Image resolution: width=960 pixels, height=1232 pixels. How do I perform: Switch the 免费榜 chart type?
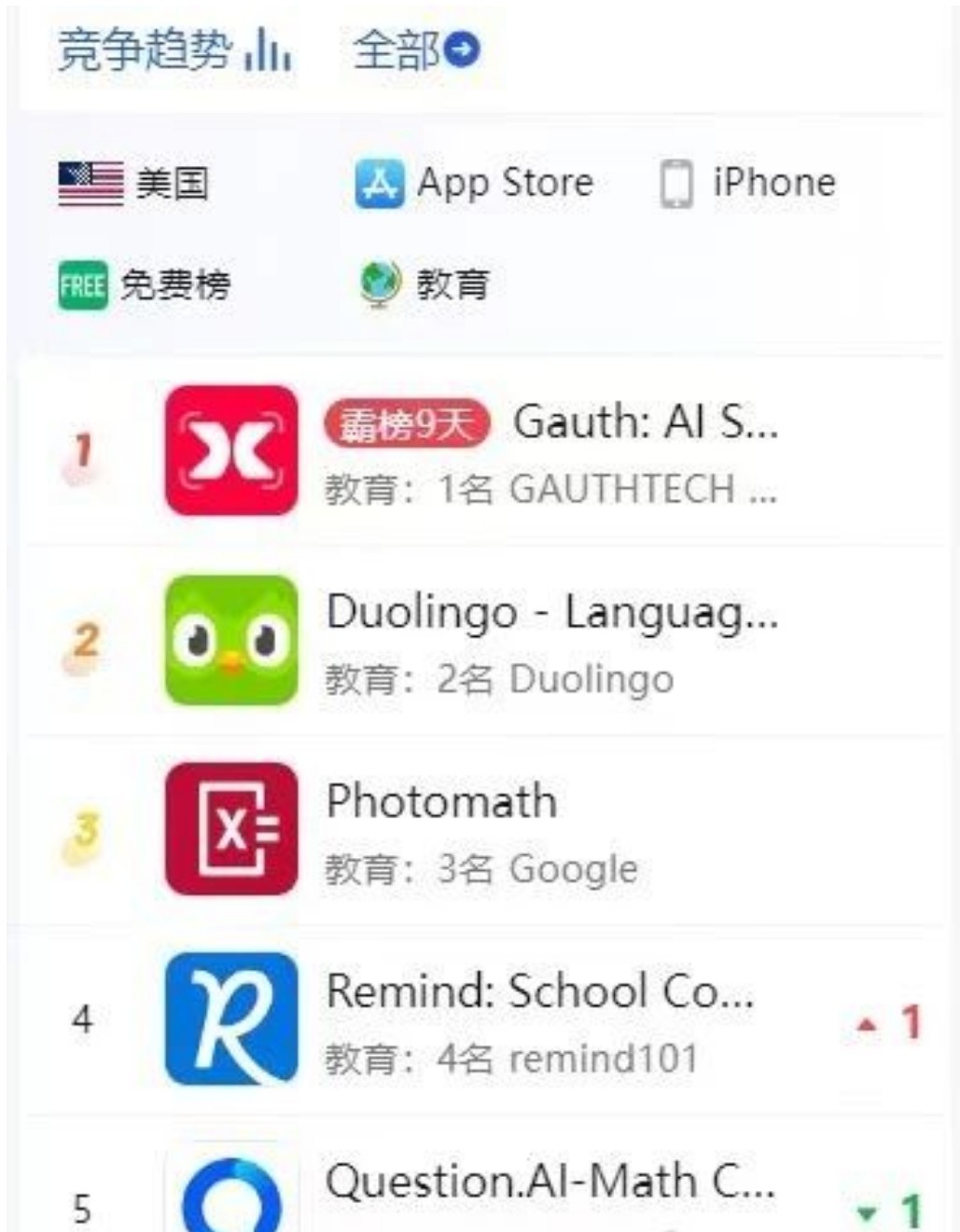tap(144, 284)
